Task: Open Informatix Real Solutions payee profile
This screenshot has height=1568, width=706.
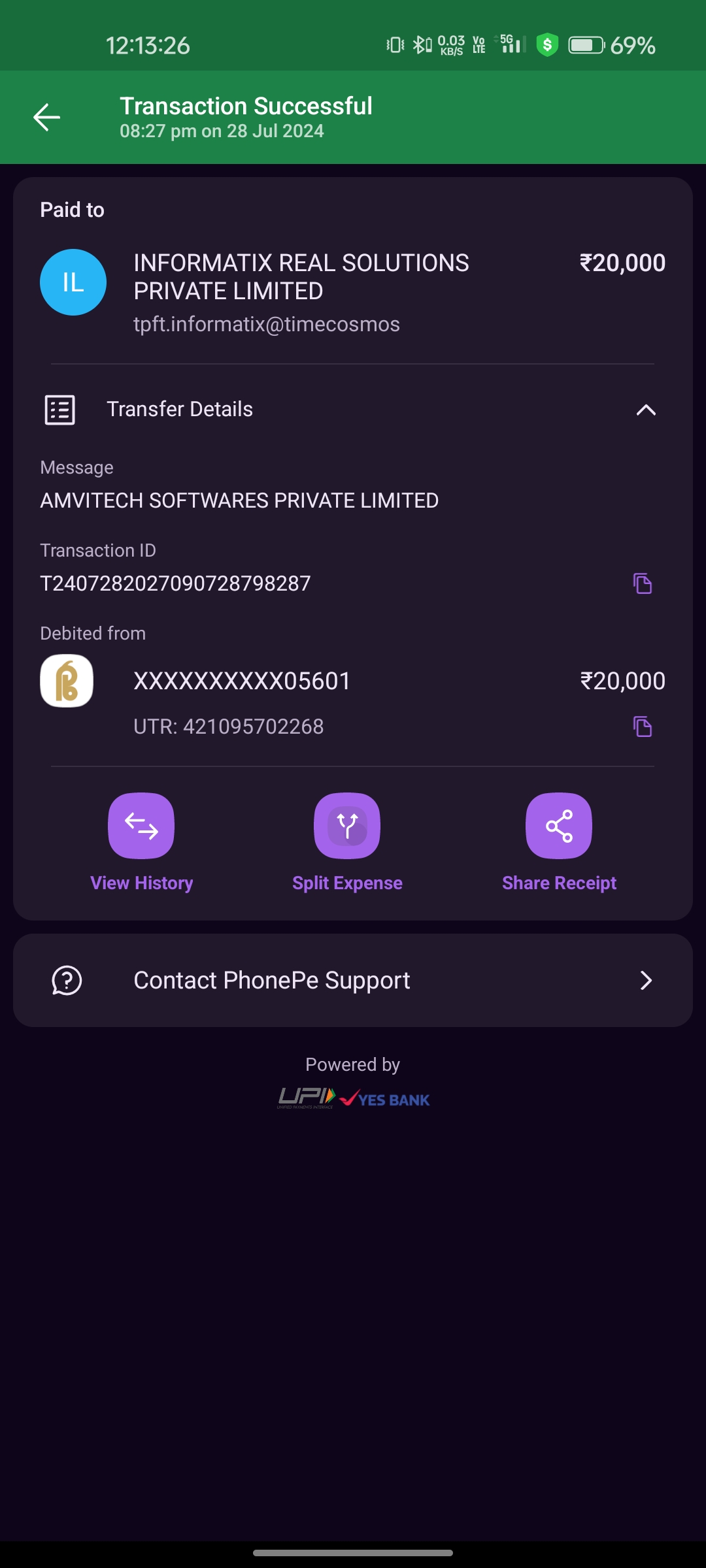Action: tap(73, 282)
